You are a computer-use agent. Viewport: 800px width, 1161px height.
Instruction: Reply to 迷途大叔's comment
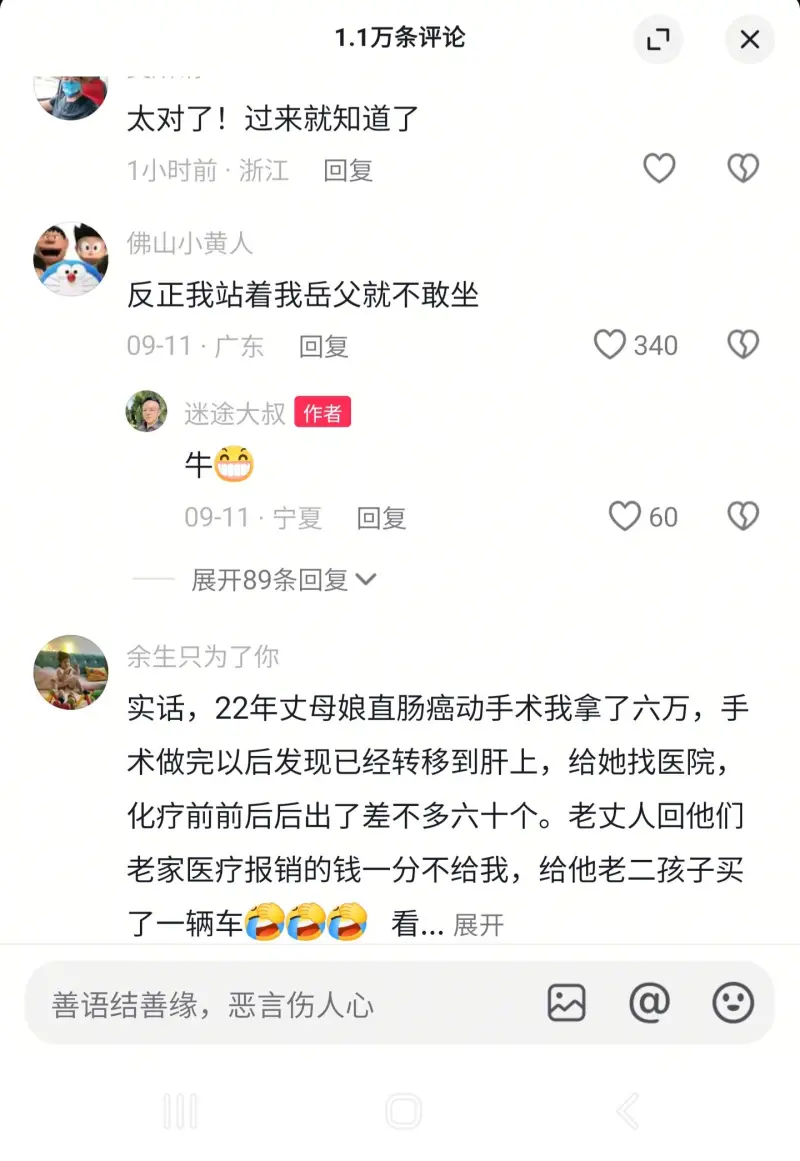381,518
